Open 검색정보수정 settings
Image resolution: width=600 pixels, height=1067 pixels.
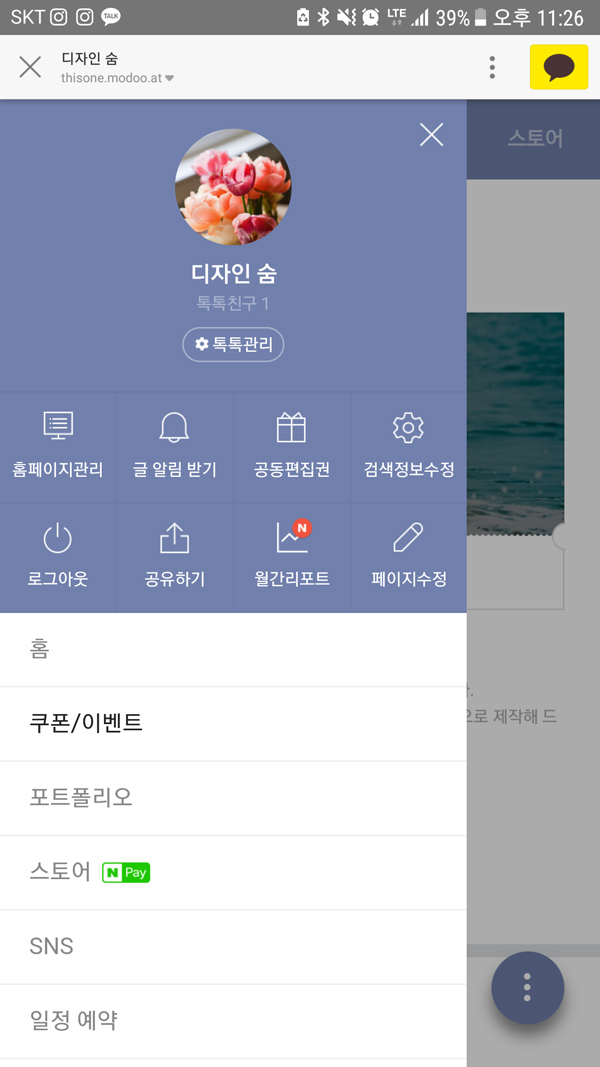click(408, 445)
